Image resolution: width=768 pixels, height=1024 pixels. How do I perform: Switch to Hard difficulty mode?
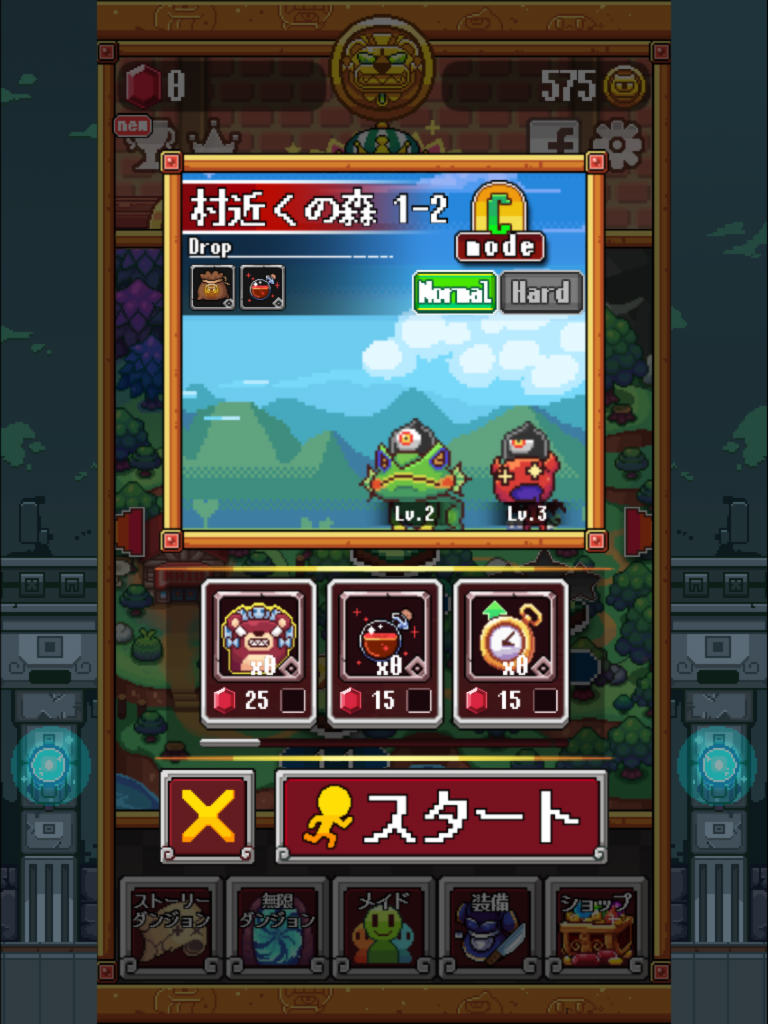(541, 293)
